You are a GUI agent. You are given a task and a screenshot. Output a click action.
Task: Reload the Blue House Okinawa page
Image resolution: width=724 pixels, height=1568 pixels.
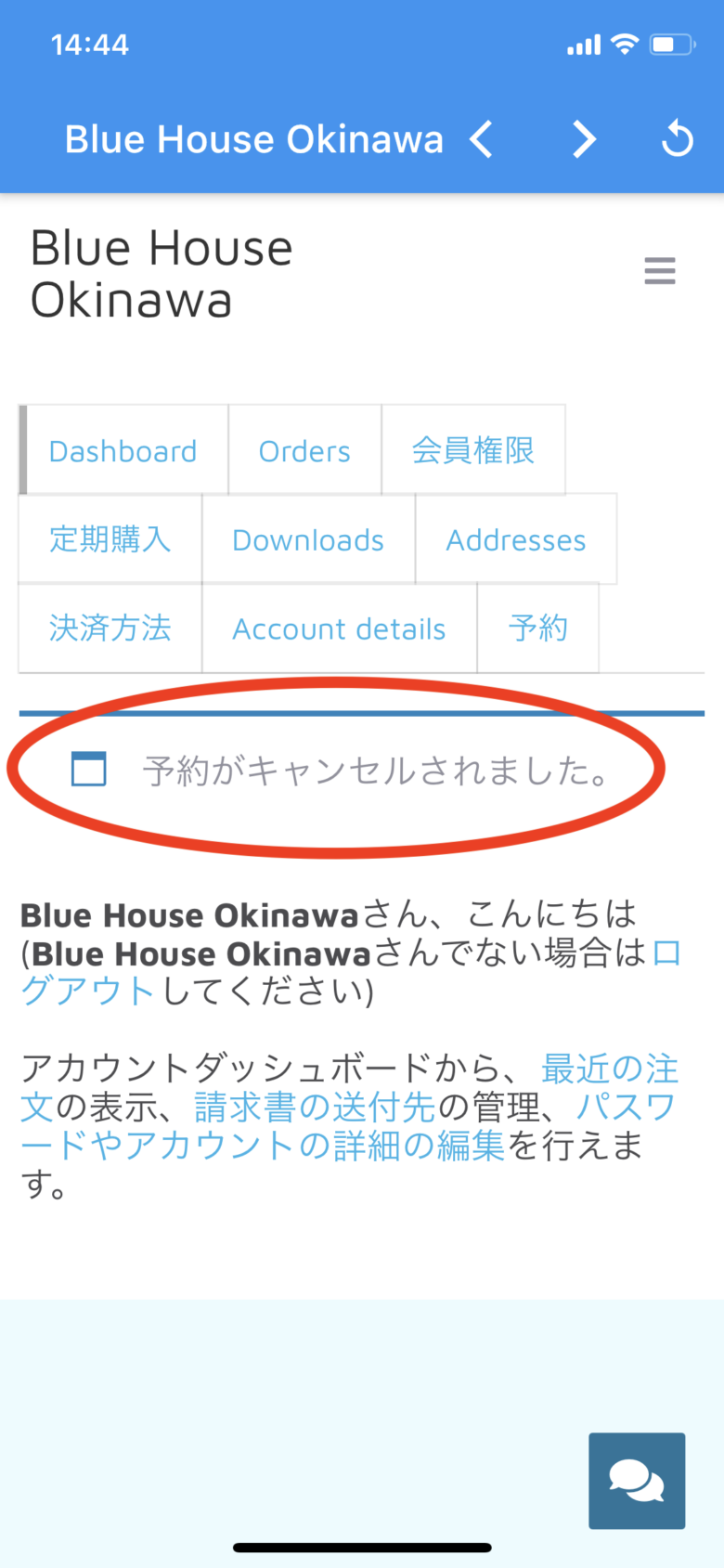[678, 140]
